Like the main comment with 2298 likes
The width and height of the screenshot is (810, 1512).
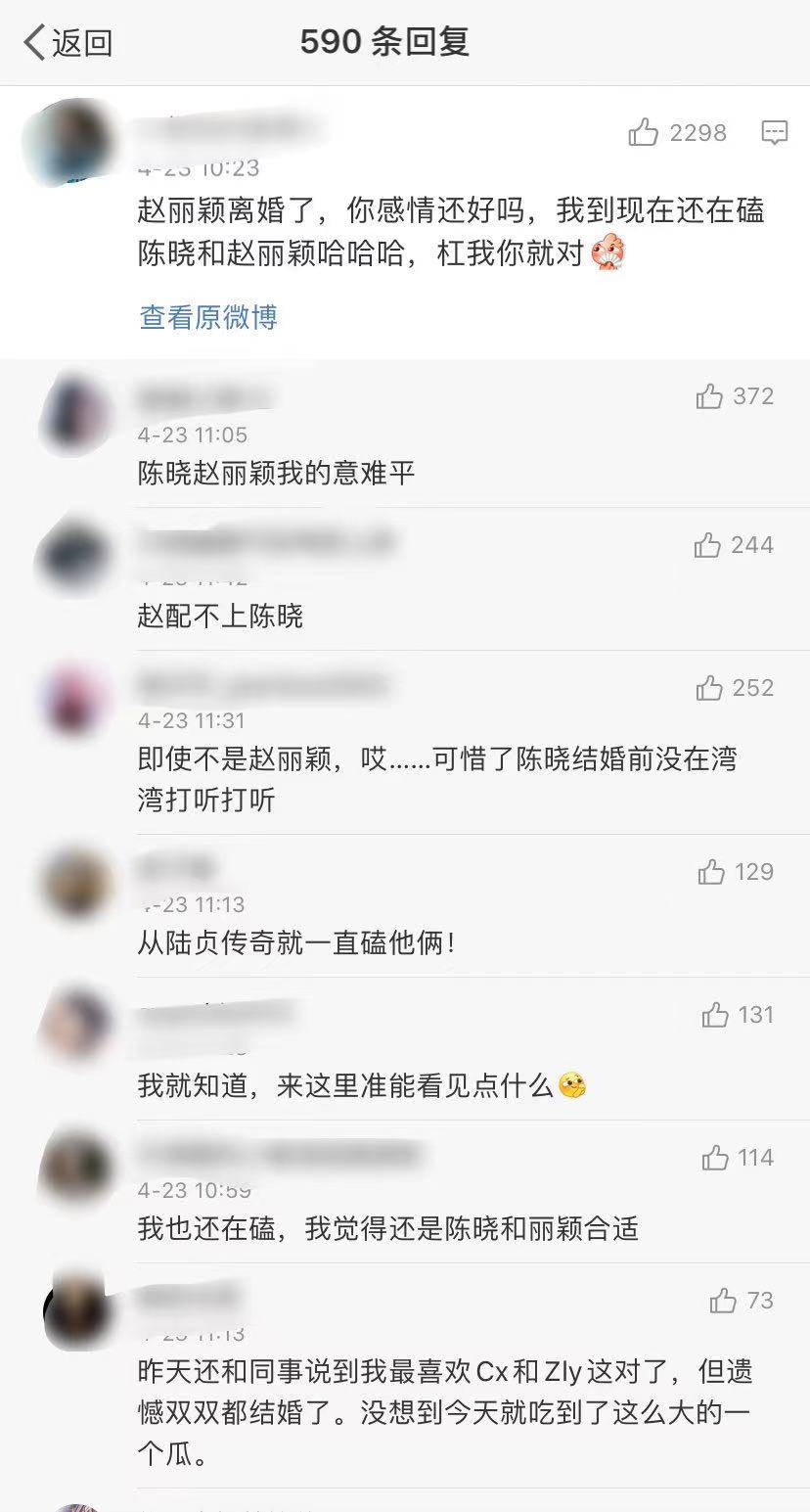(644, 132)
